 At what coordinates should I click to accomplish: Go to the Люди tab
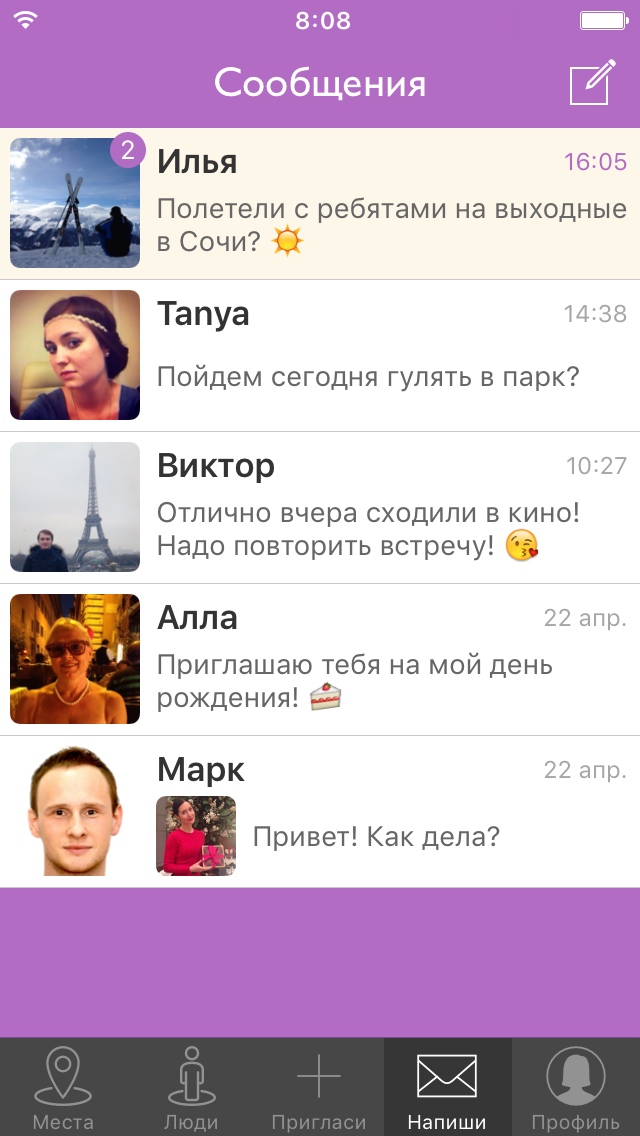(190, 1087)
